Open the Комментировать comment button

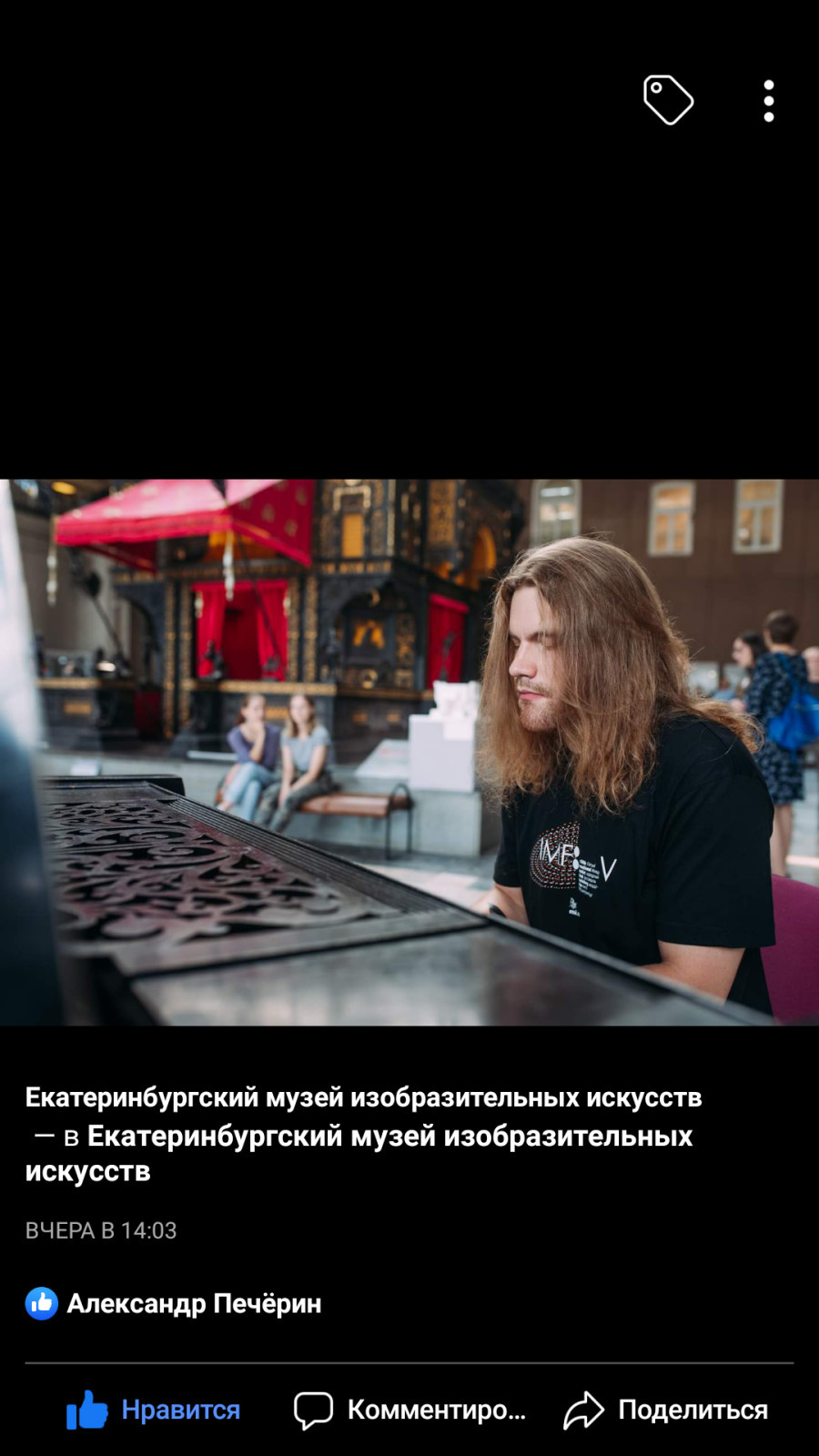[410, 1410]
